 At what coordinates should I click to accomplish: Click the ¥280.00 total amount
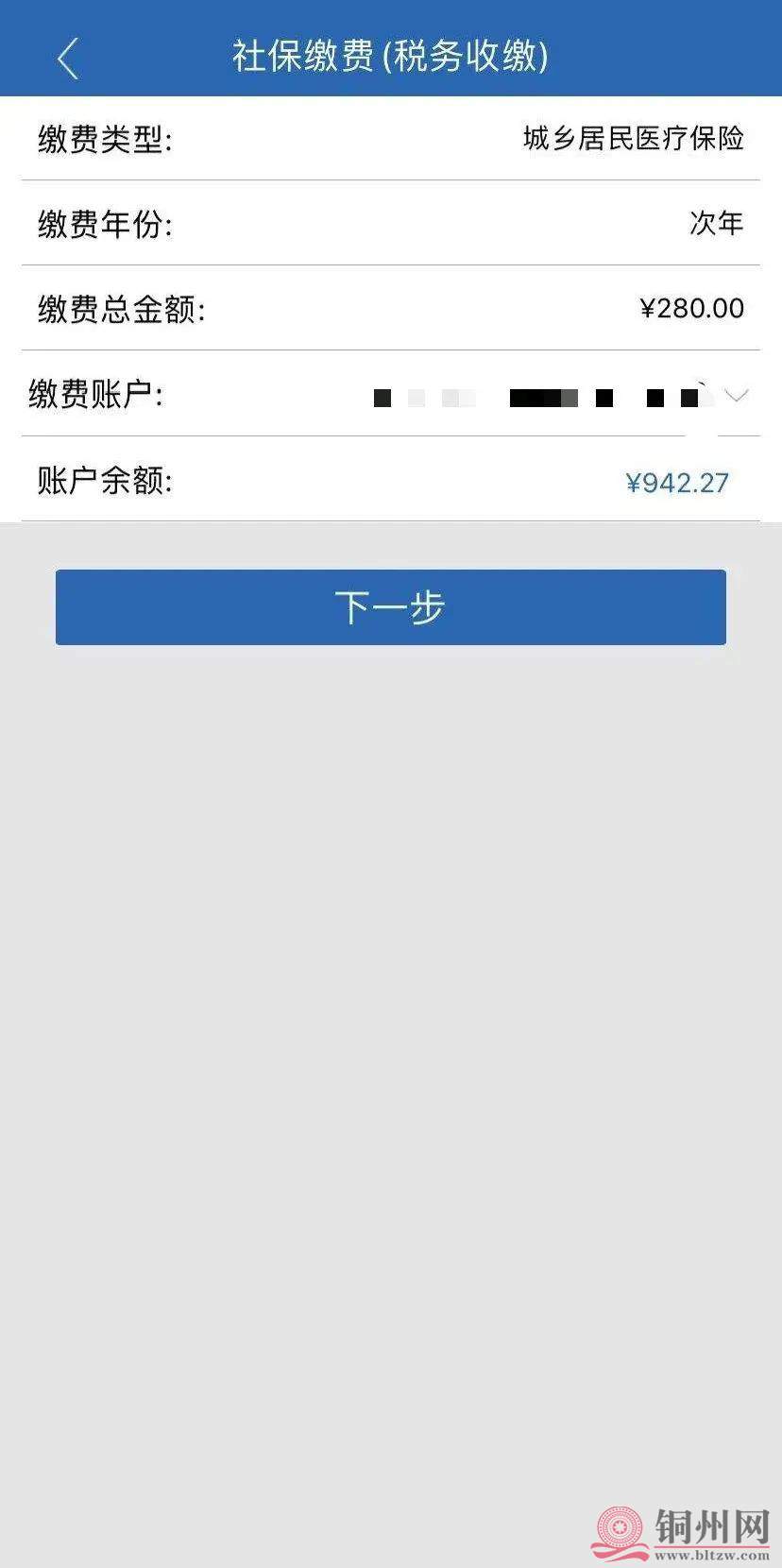(692, 308)
